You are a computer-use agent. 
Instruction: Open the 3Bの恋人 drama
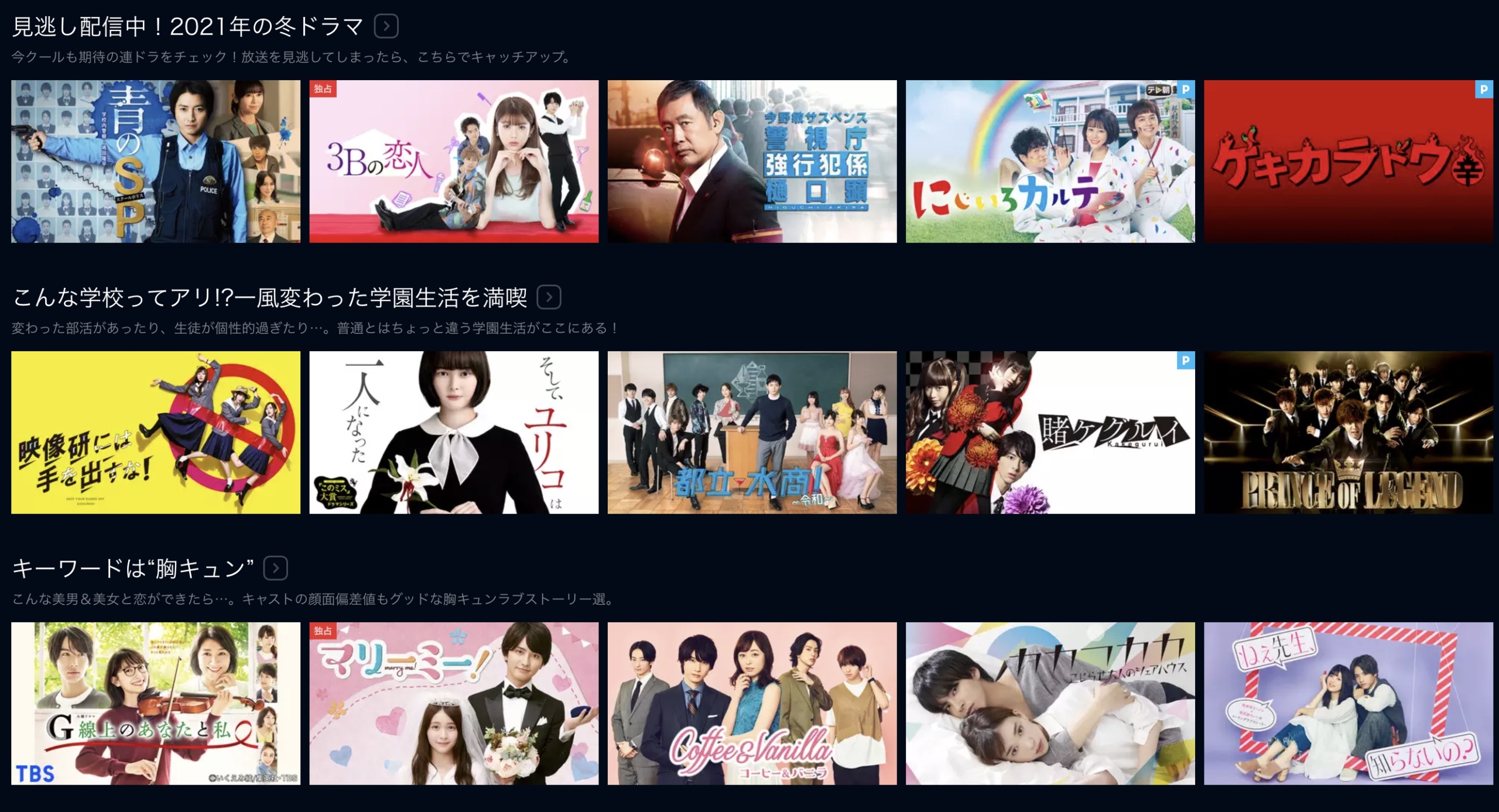tap(454, 162)
